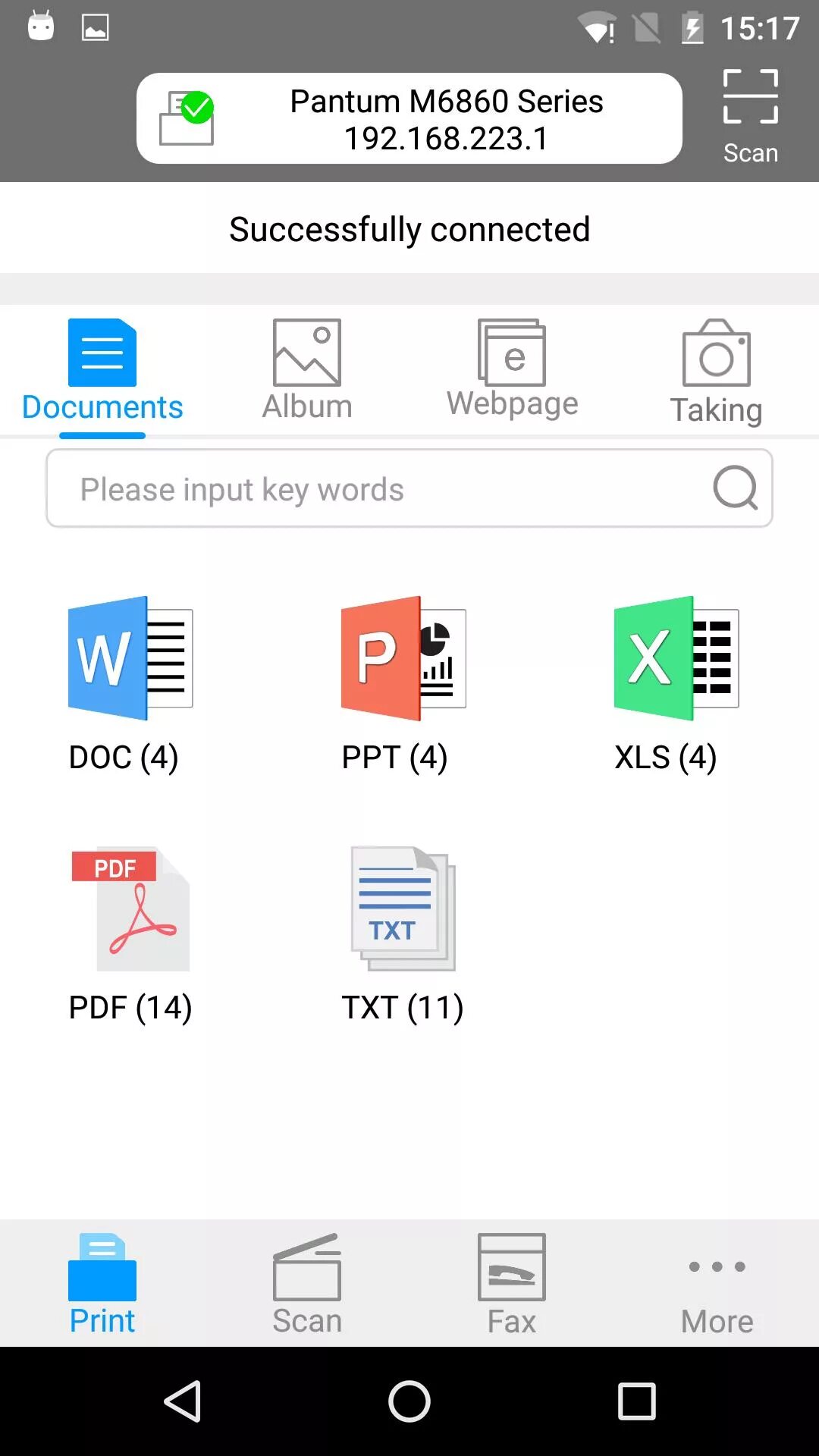The image size is (819, 1456).
Task: Tap the system back button
Action: pyautogui.click(x=182, y=1401)
